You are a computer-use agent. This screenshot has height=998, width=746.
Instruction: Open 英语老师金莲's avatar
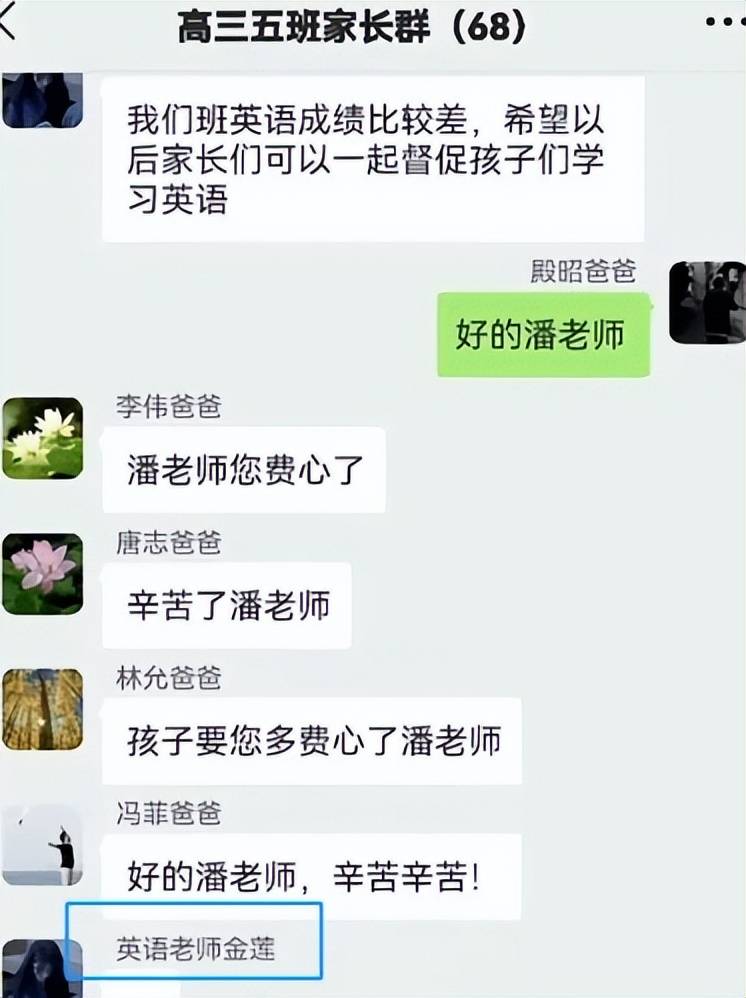click(42, 968)
